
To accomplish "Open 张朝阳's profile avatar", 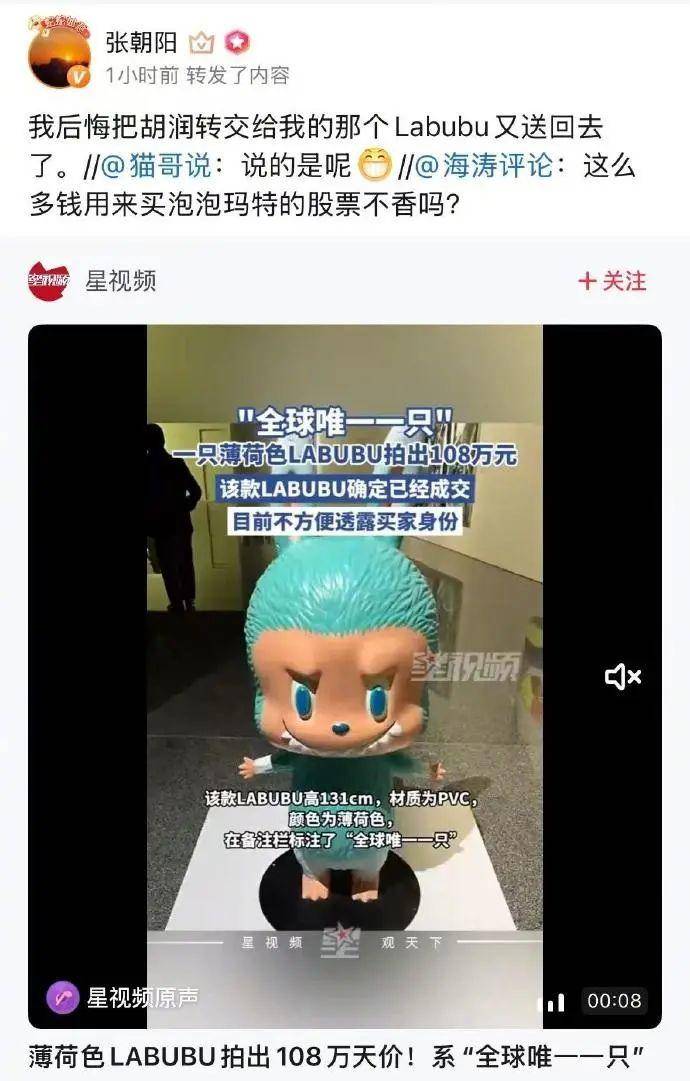I will point(59,52).
